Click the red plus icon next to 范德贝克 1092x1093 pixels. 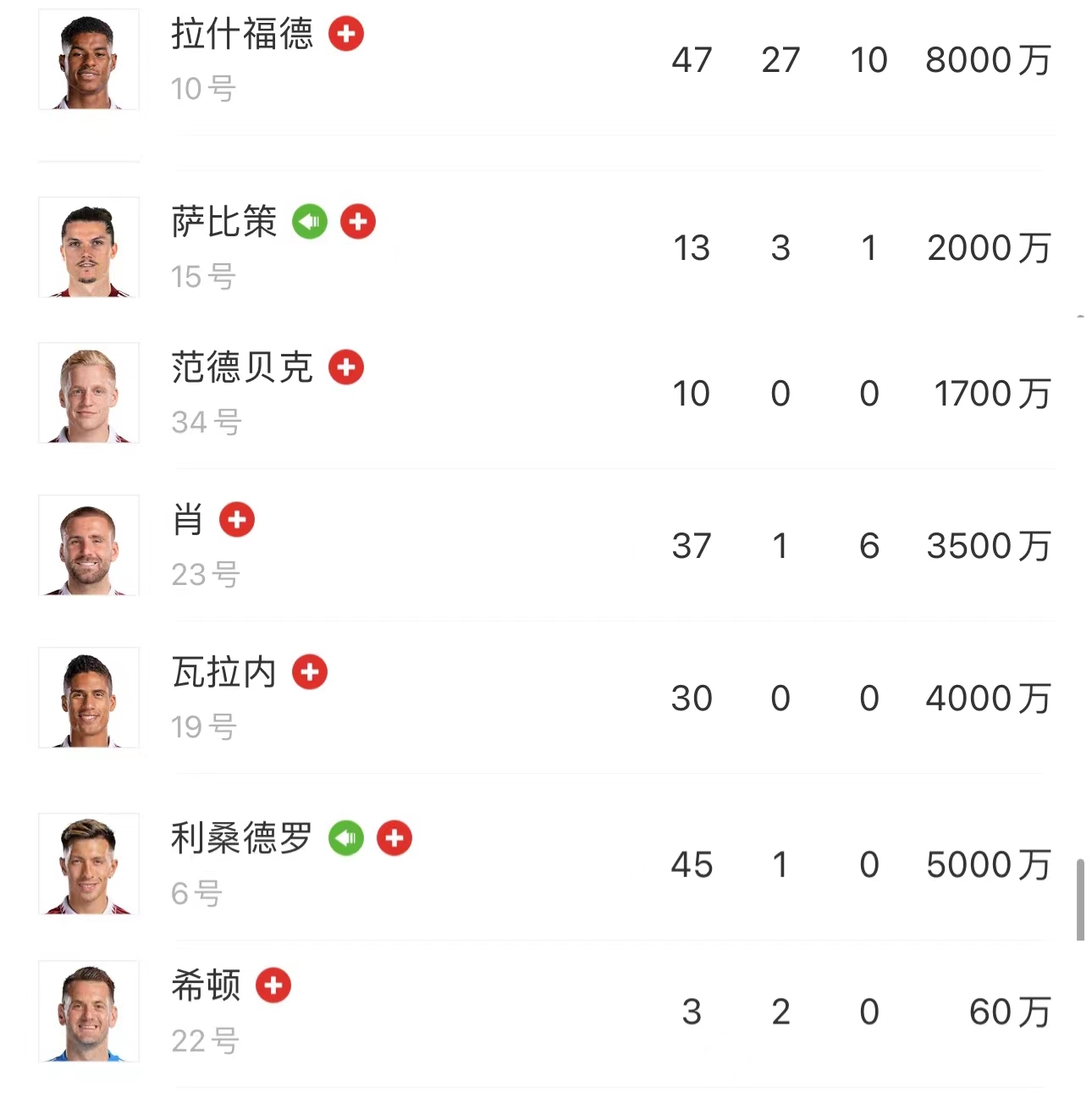pyautogui.click(x=346, y=367)
